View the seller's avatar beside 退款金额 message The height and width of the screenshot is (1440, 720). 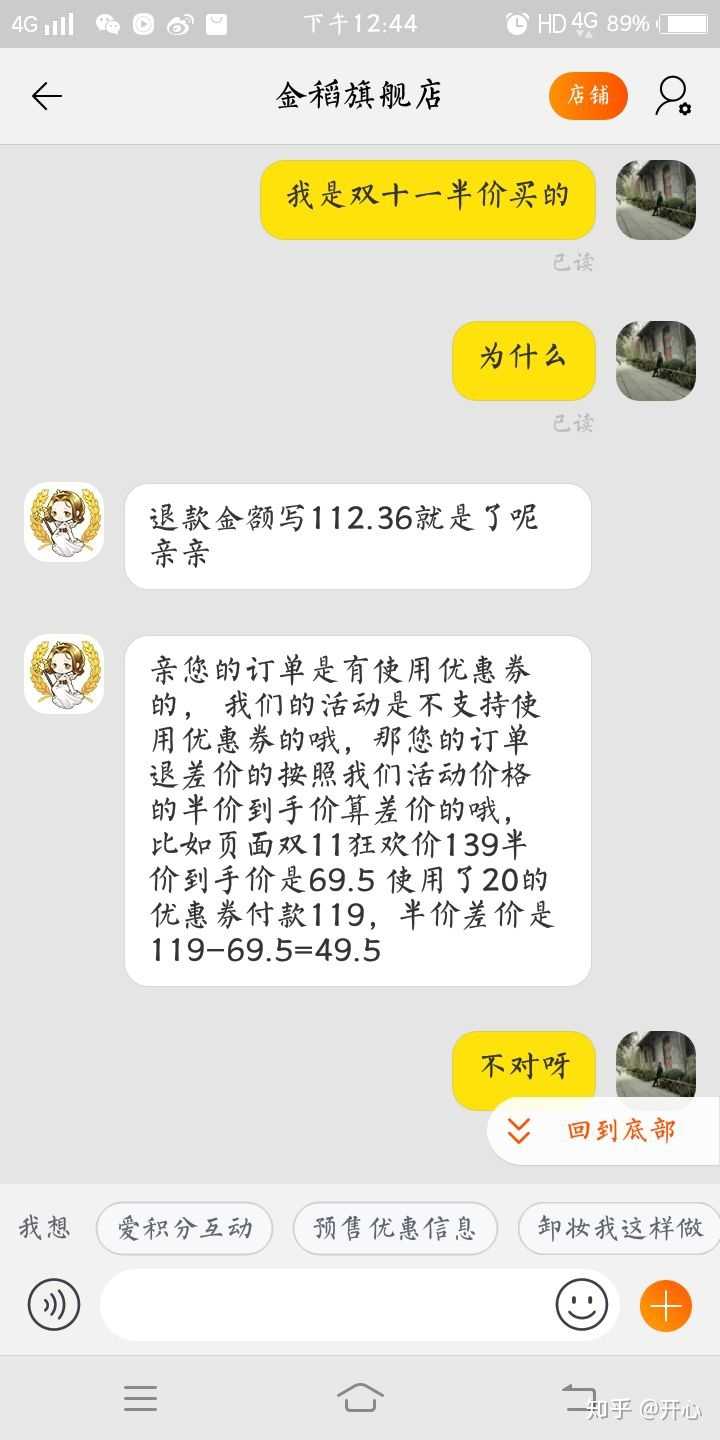click(x=64, y=522)
